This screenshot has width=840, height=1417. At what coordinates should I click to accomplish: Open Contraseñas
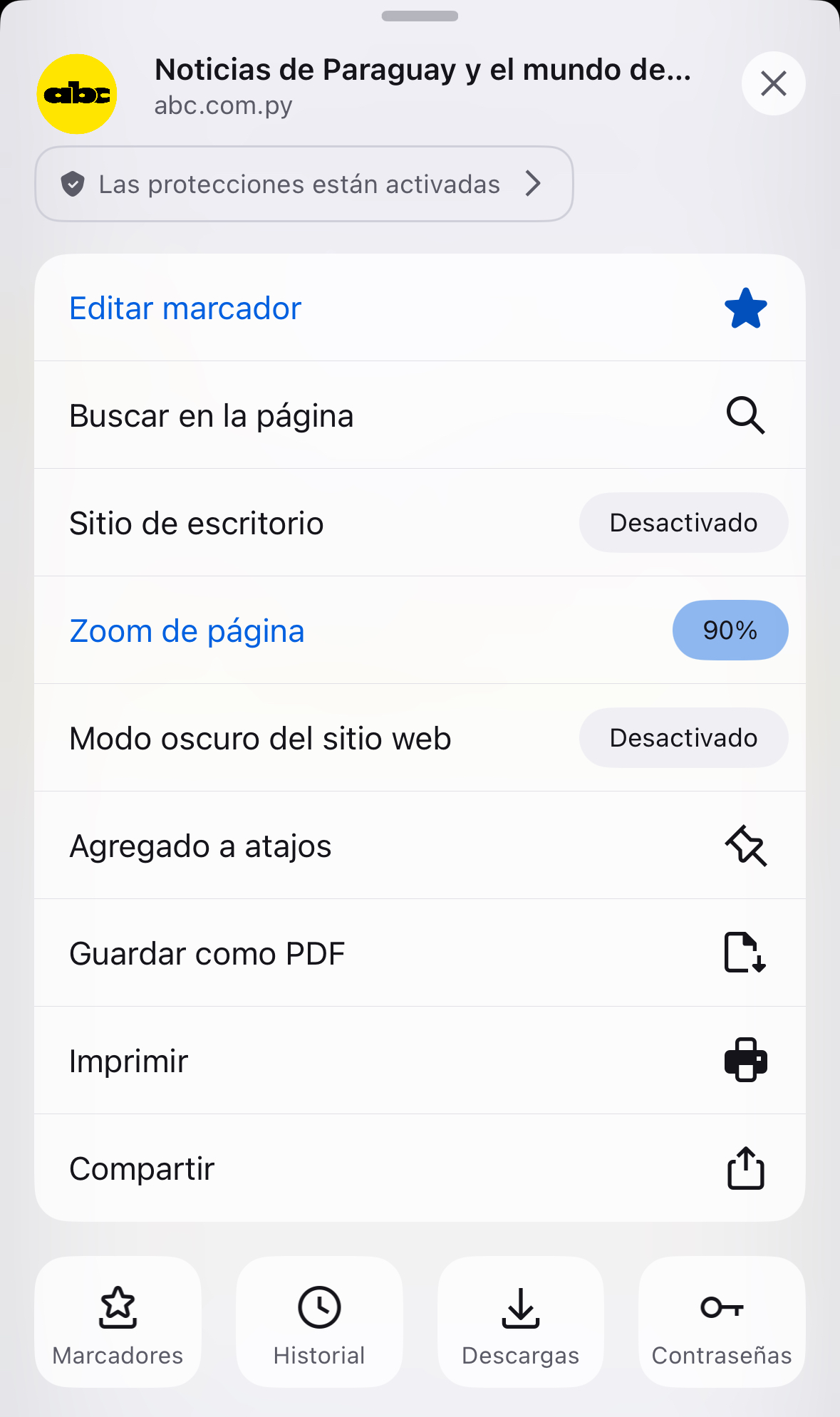point(722,1322)
